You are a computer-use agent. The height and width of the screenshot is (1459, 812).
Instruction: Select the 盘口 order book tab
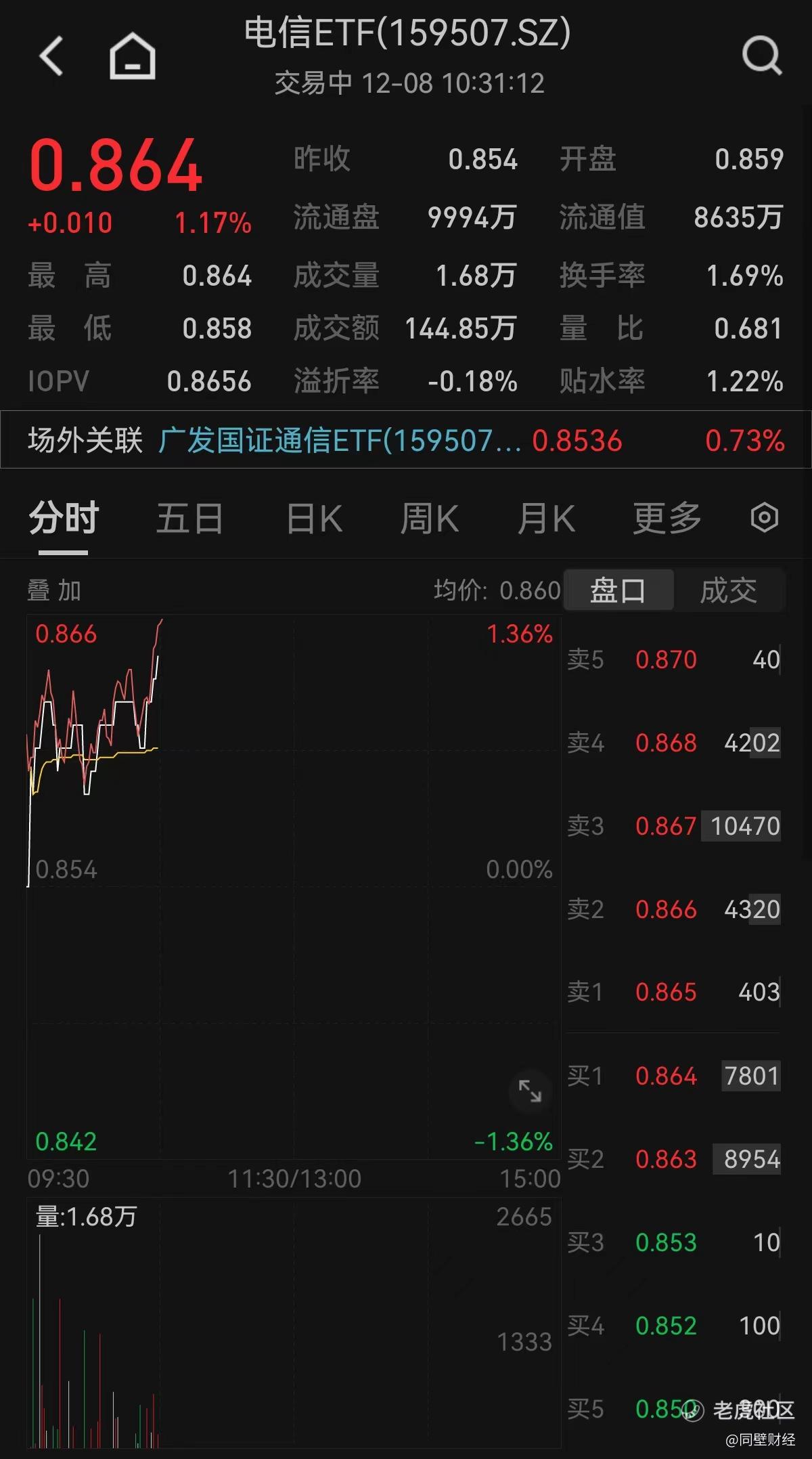[618, 590]
